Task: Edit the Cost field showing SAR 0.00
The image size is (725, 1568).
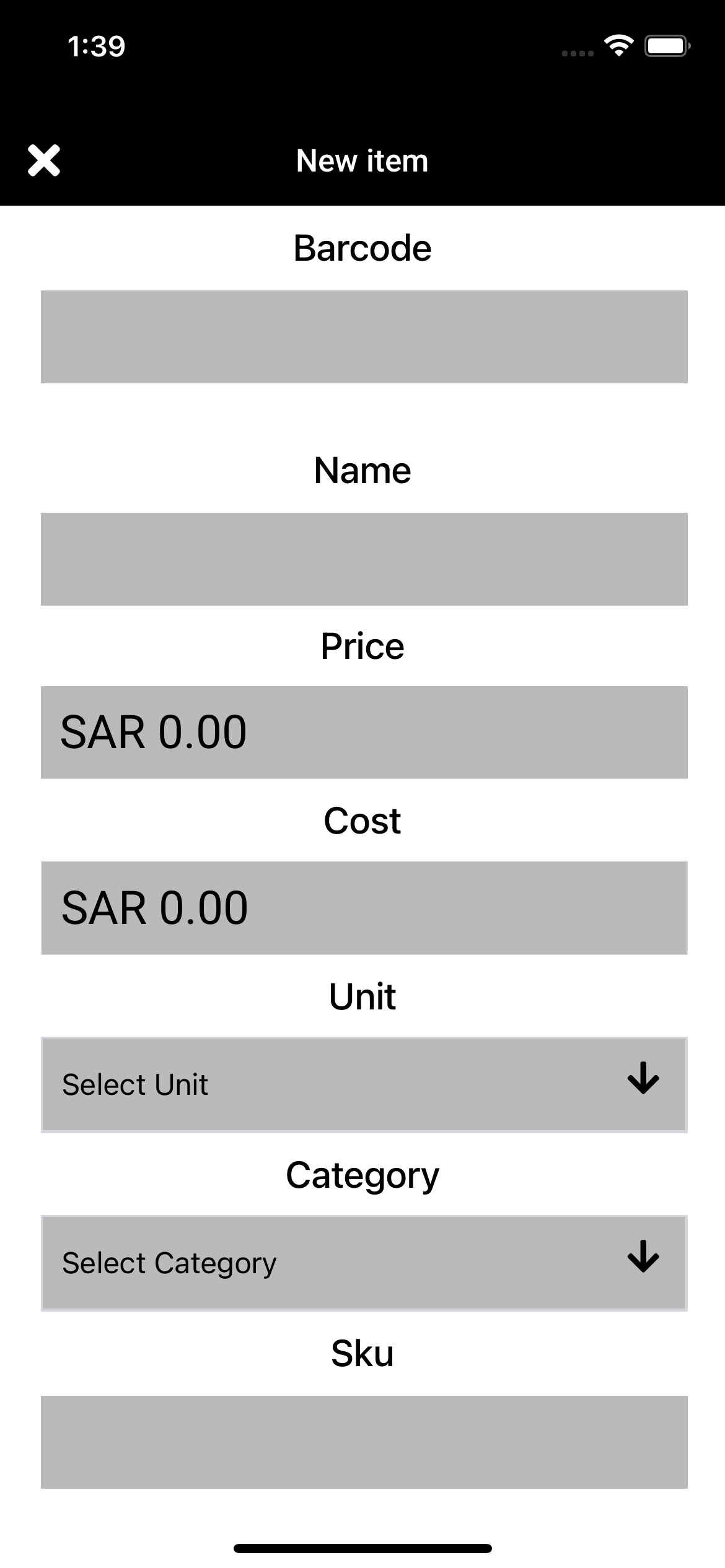Action: tap(364, 908)
